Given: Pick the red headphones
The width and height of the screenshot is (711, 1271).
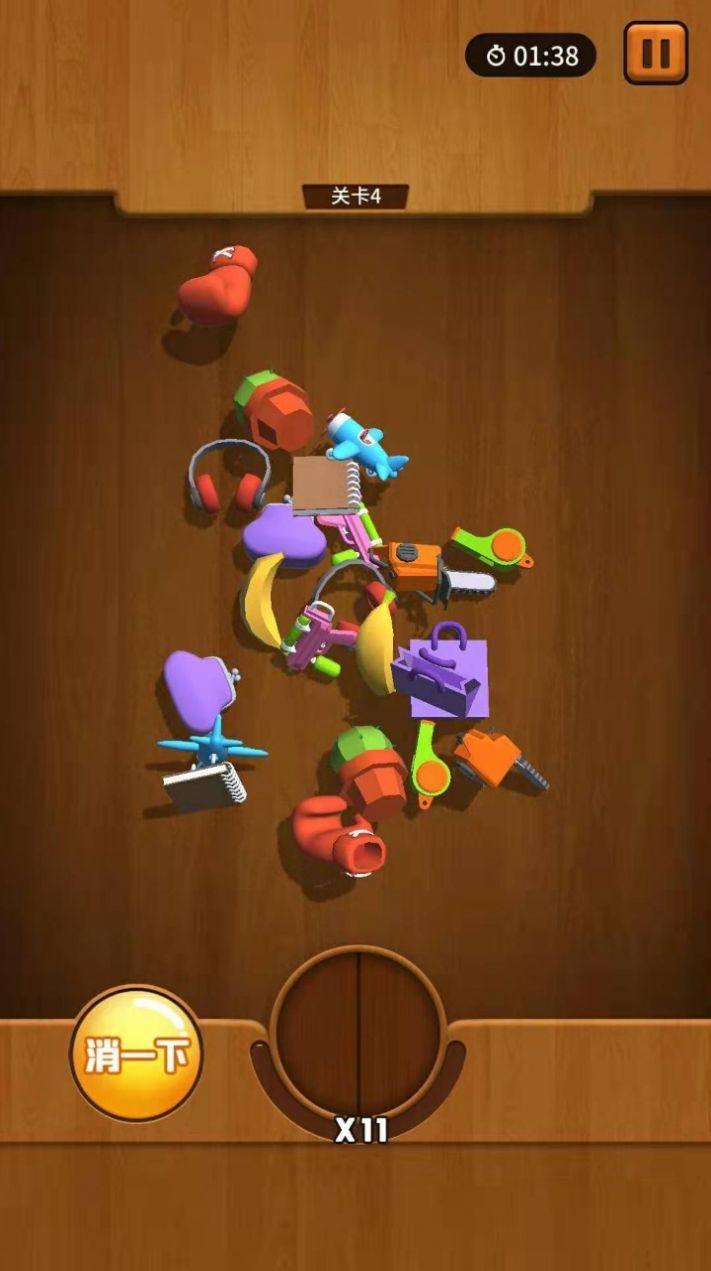Looking at the screenshot, I should (x=229, y=479).
